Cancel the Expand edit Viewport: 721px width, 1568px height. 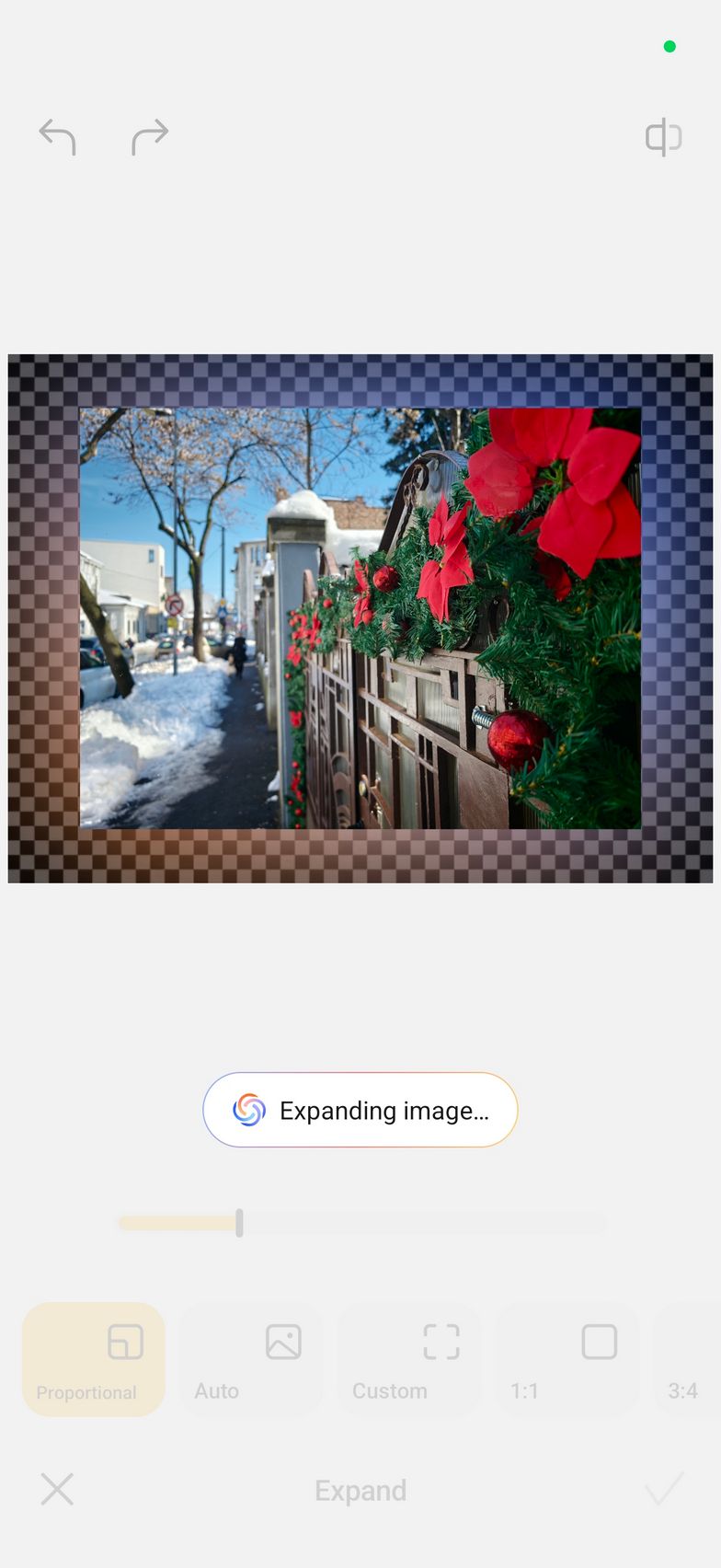point(57,1489)
